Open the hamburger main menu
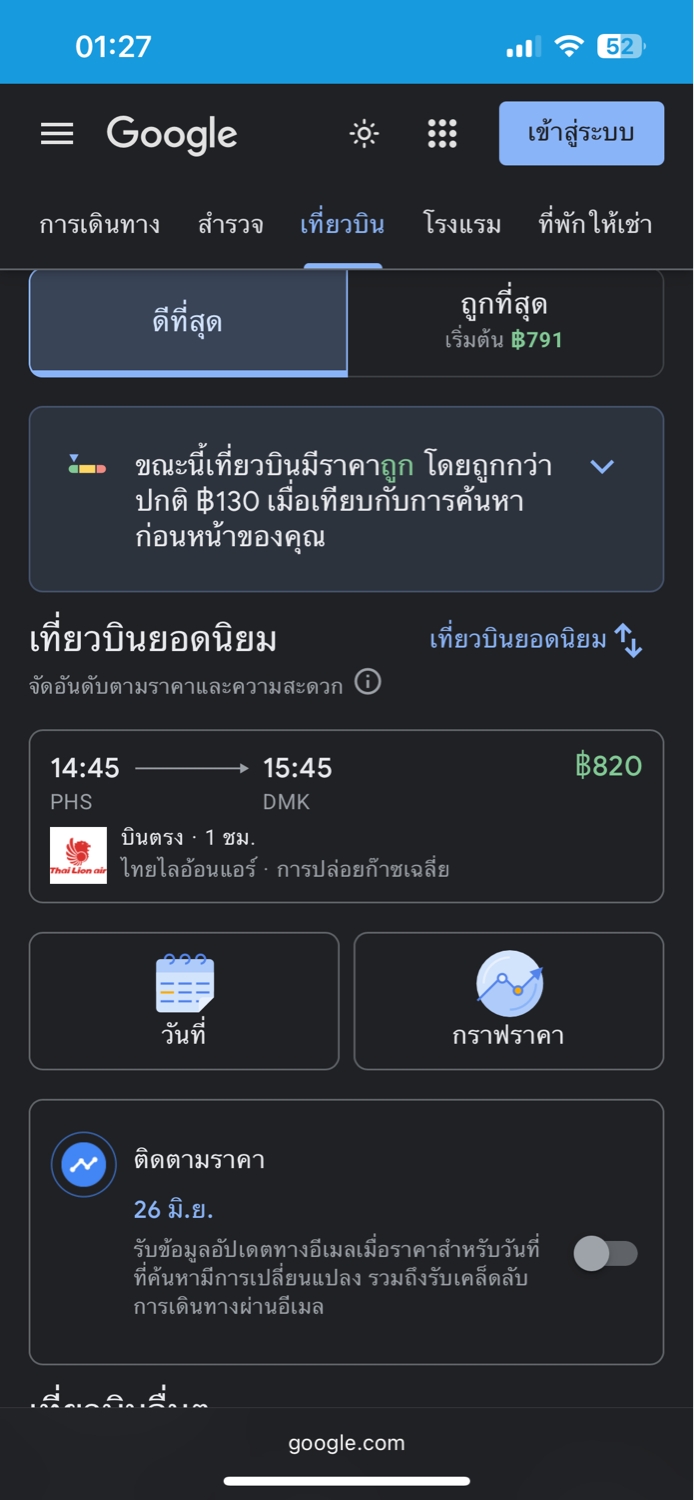This screenshot has width=694, height=1500. (57, 134)
